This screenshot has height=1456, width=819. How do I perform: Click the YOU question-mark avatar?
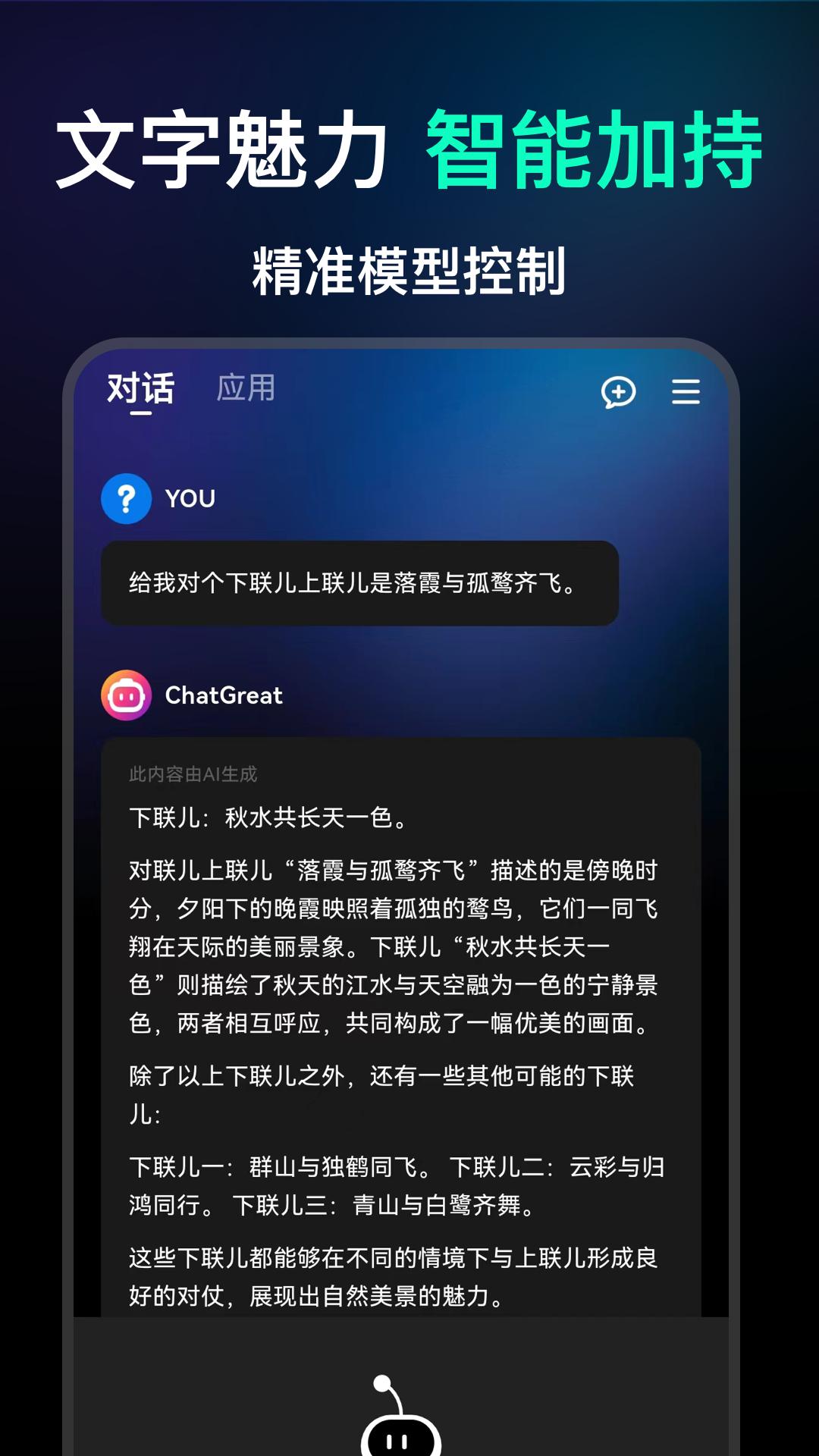click(x=127, y=499)
